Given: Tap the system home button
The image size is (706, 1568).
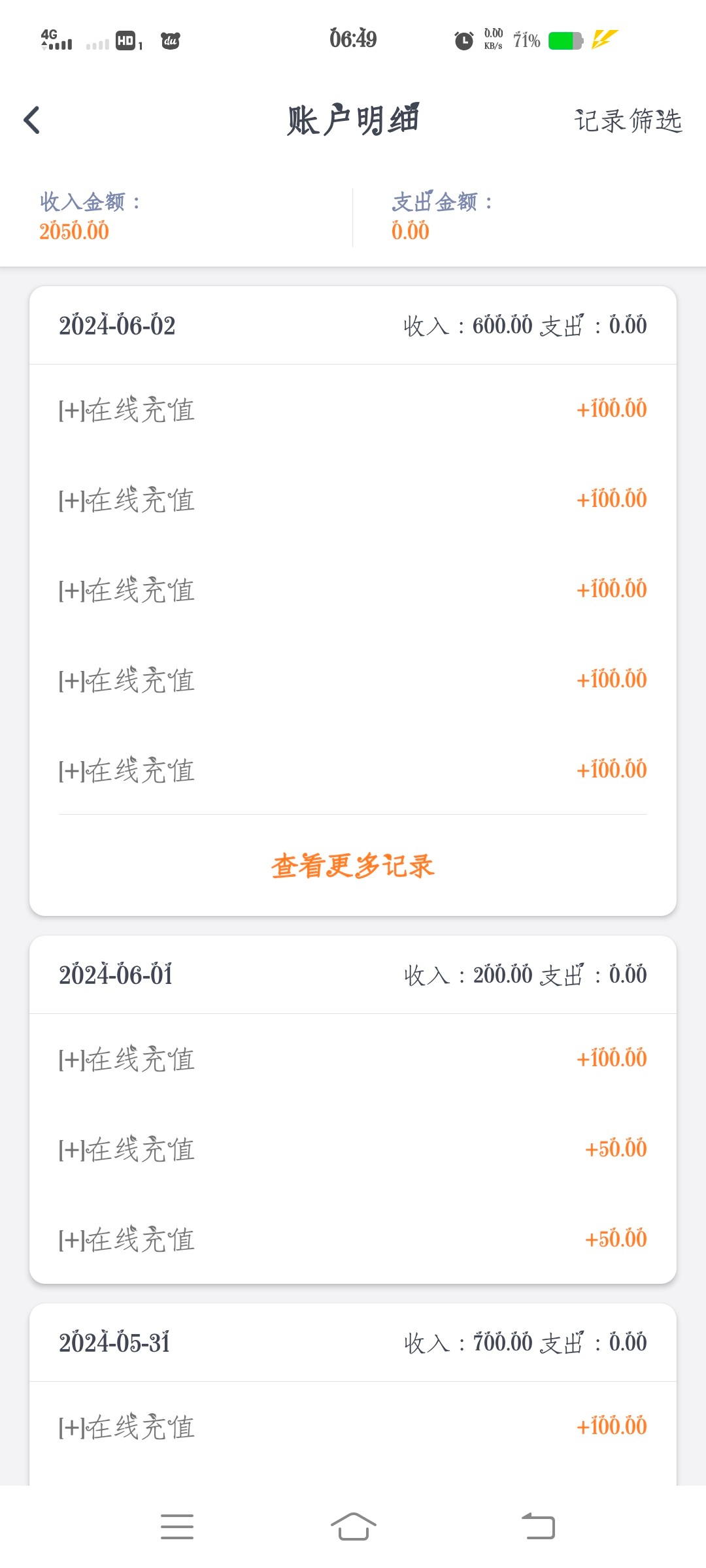Looking at the screenshot, I should click(x=353, y=1527).
